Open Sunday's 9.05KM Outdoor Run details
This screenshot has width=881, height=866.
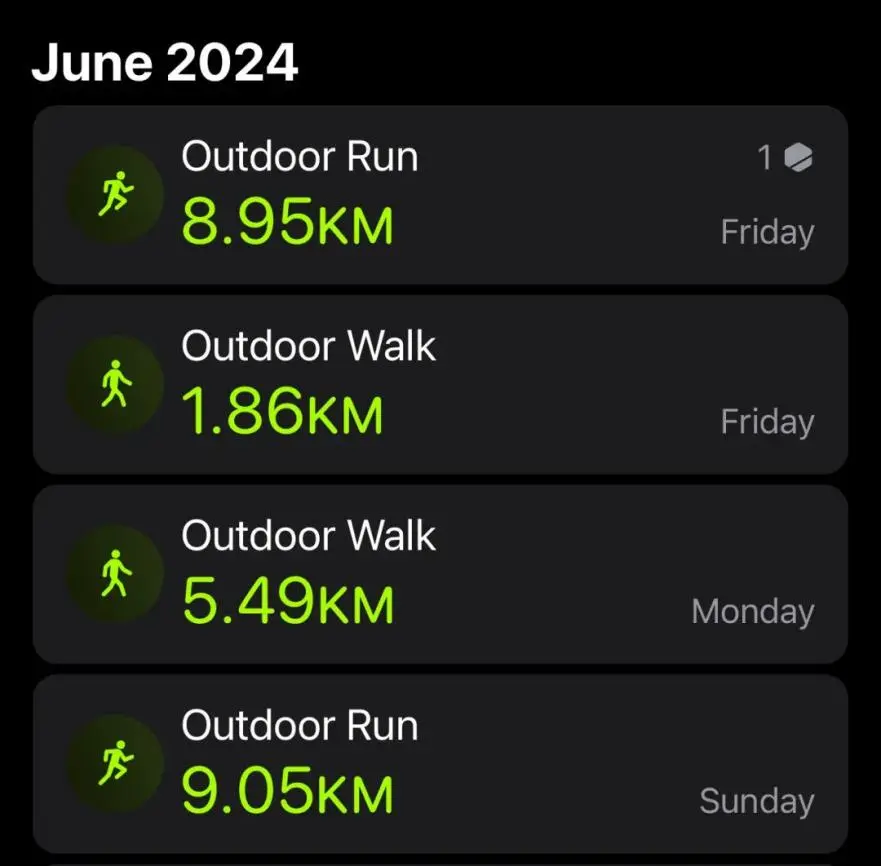440,763
